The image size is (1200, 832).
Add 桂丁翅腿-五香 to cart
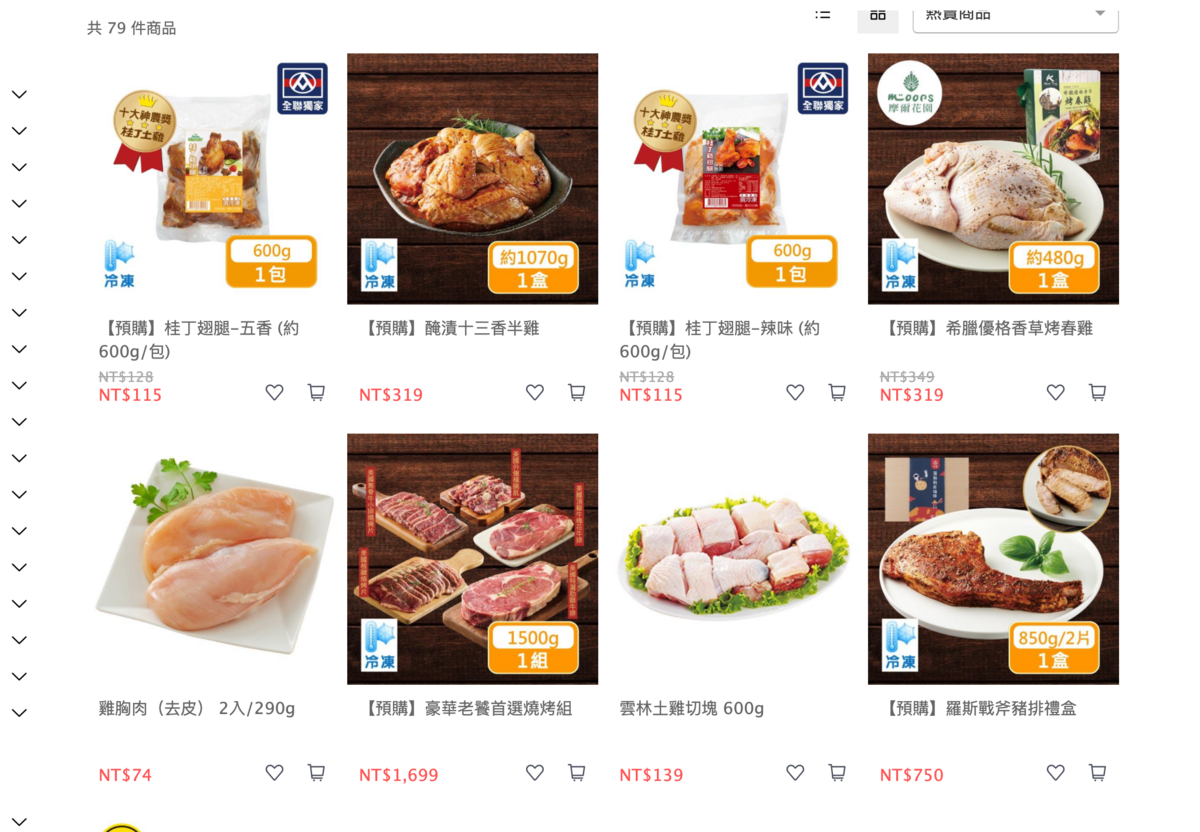(316, 392)
